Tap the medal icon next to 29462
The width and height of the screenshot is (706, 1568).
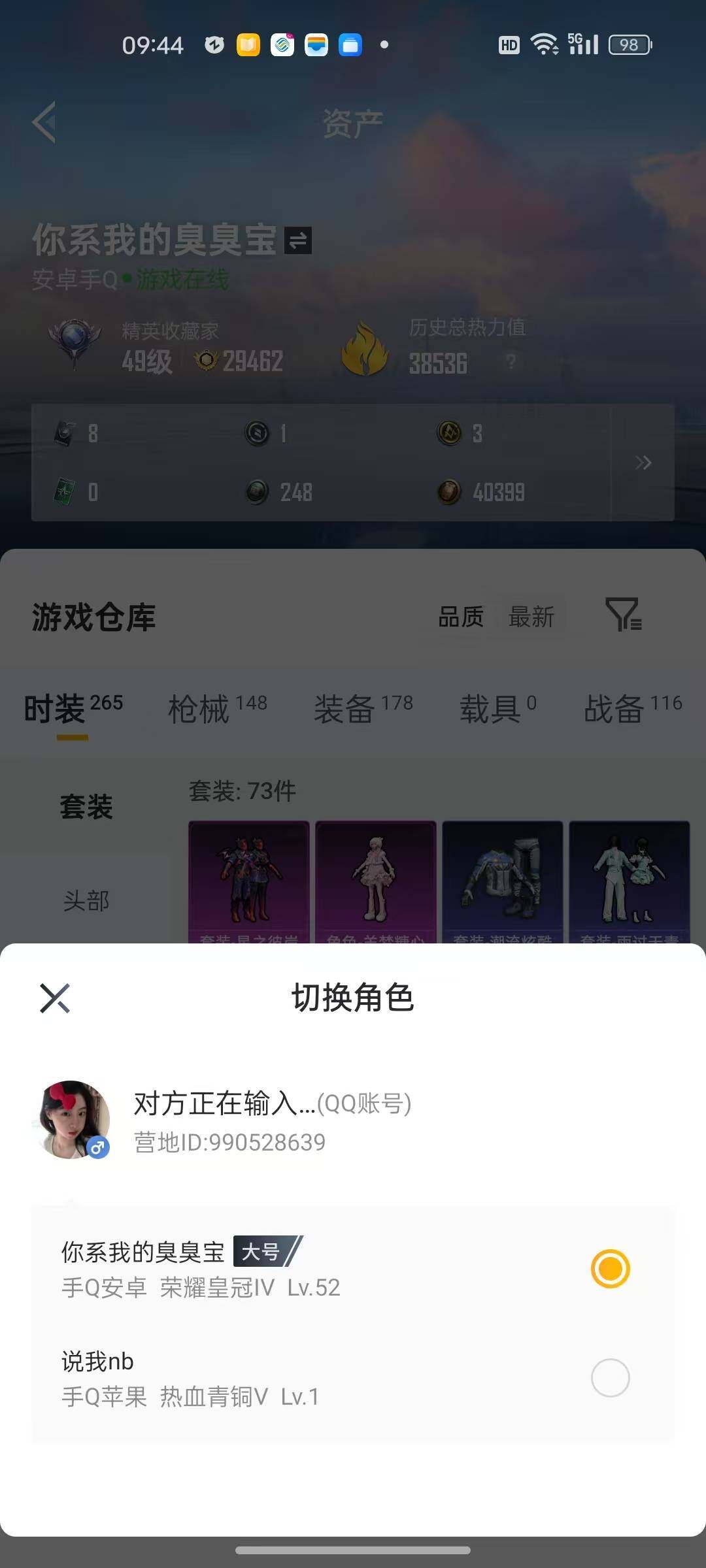point(208,359)
